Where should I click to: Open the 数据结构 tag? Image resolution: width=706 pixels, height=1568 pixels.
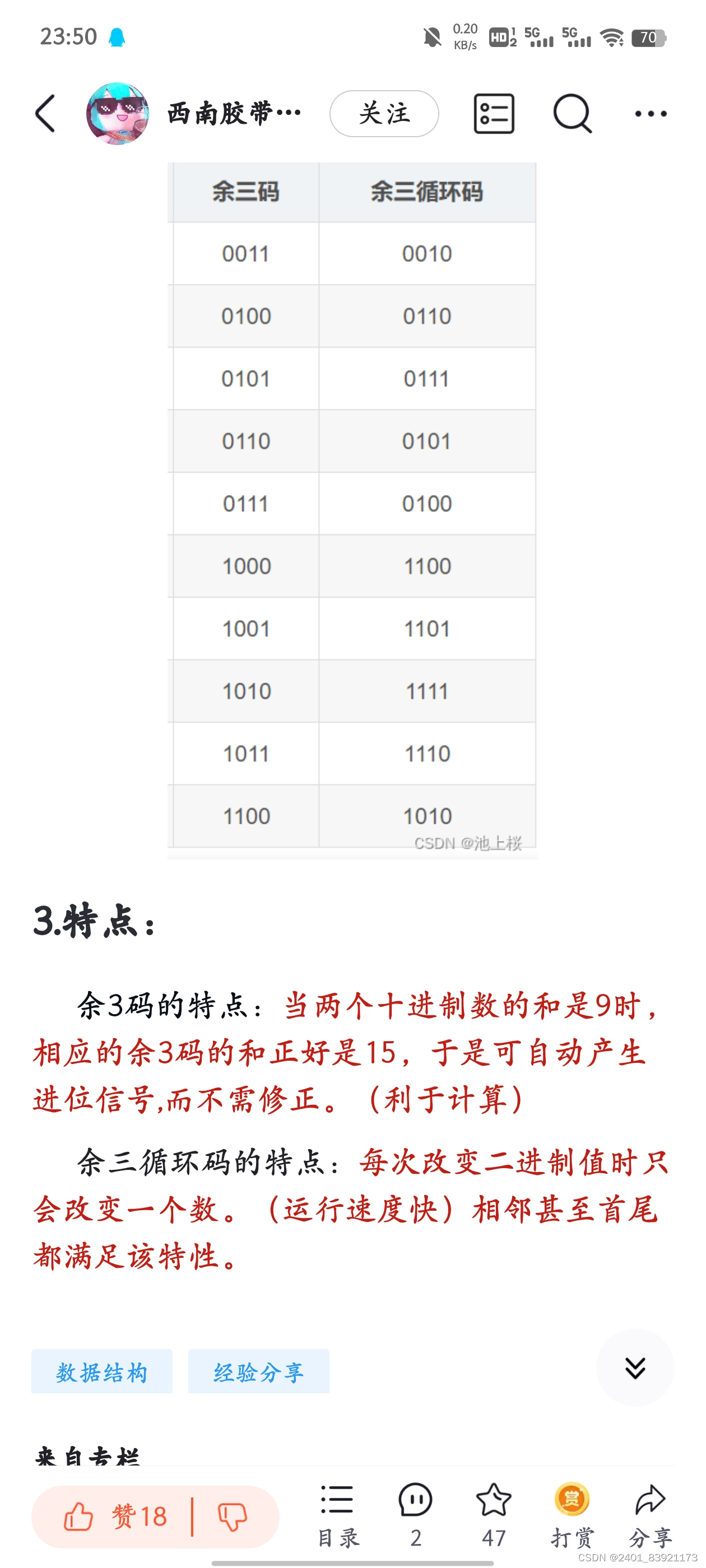[102, 1372]
